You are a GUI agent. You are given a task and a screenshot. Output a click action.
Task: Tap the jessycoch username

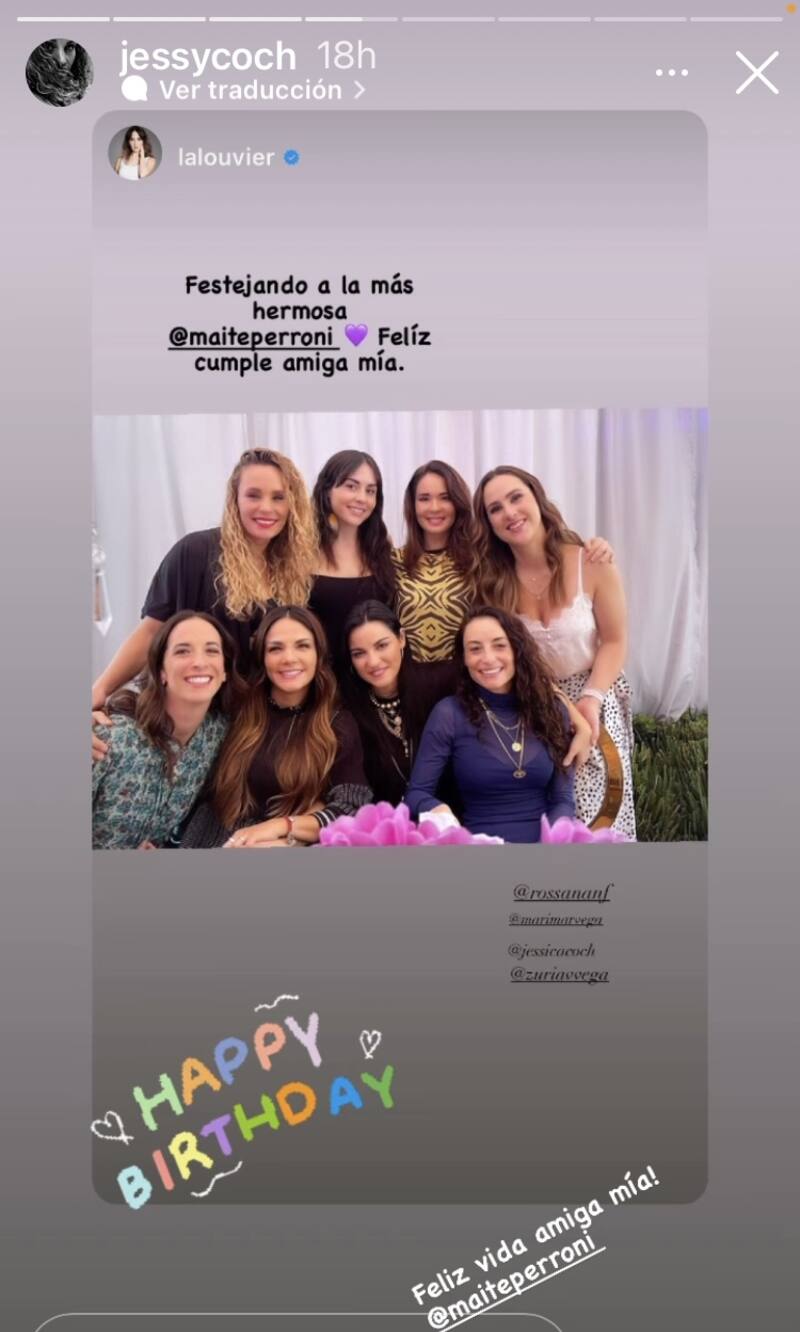point(207,57)
